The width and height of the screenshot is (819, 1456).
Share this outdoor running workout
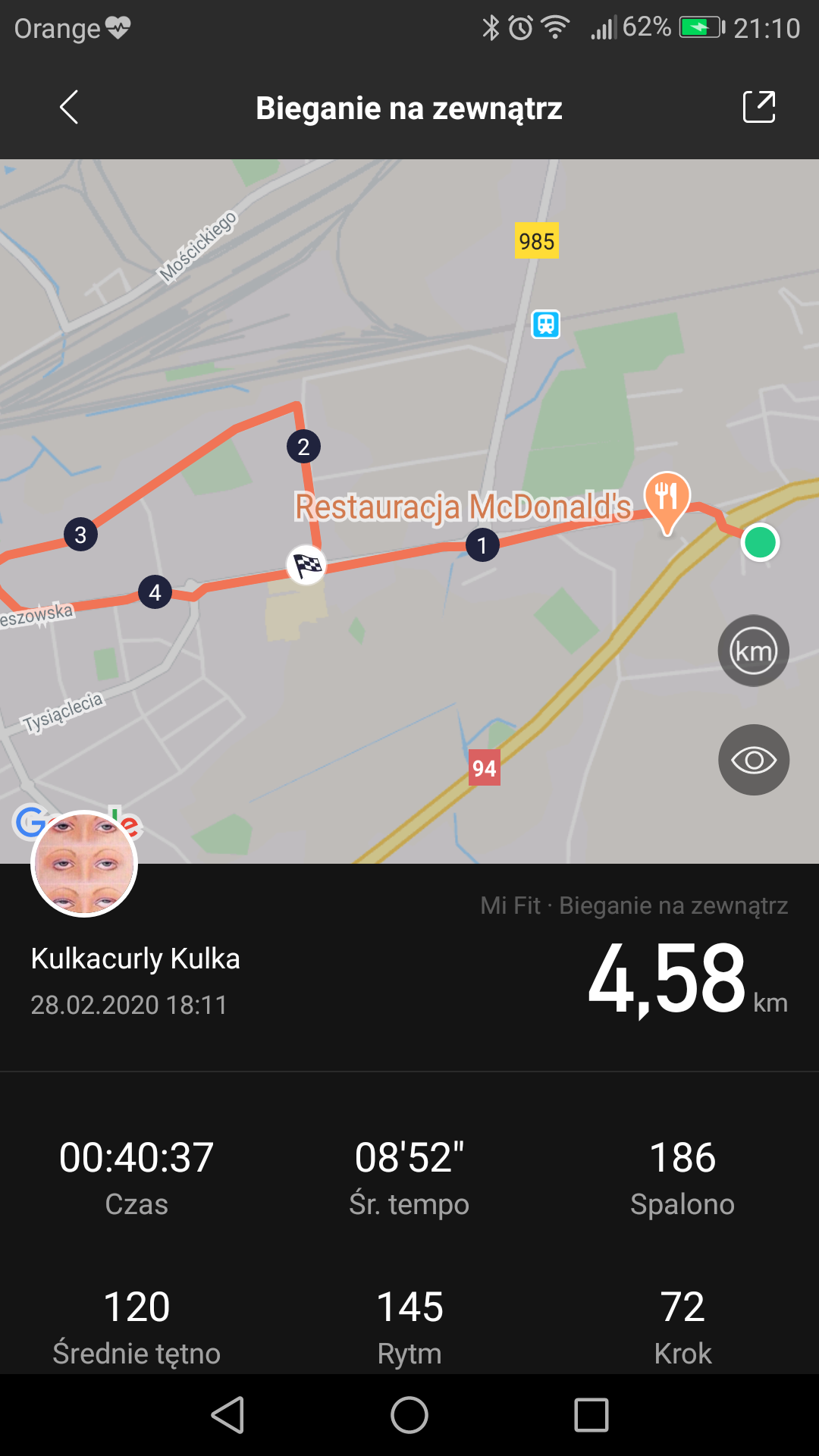759,107
